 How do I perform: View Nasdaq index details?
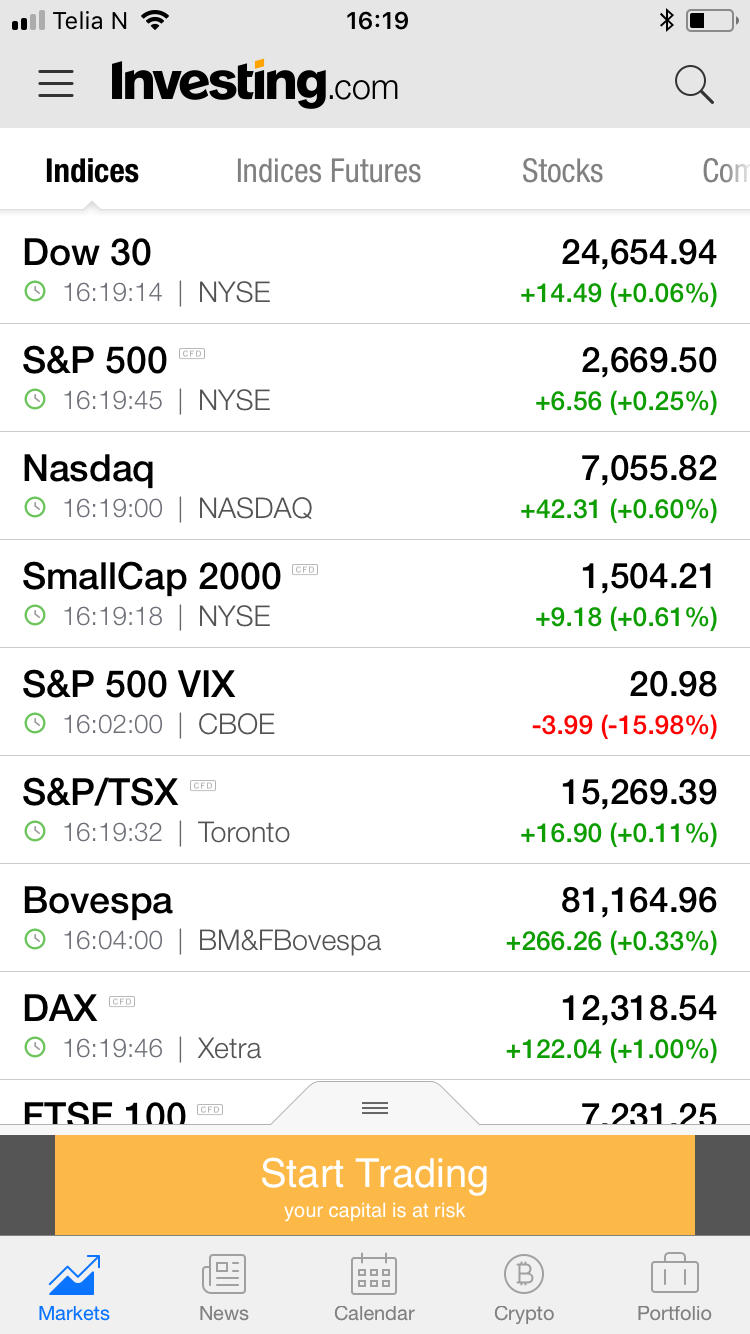click(375, 486)
